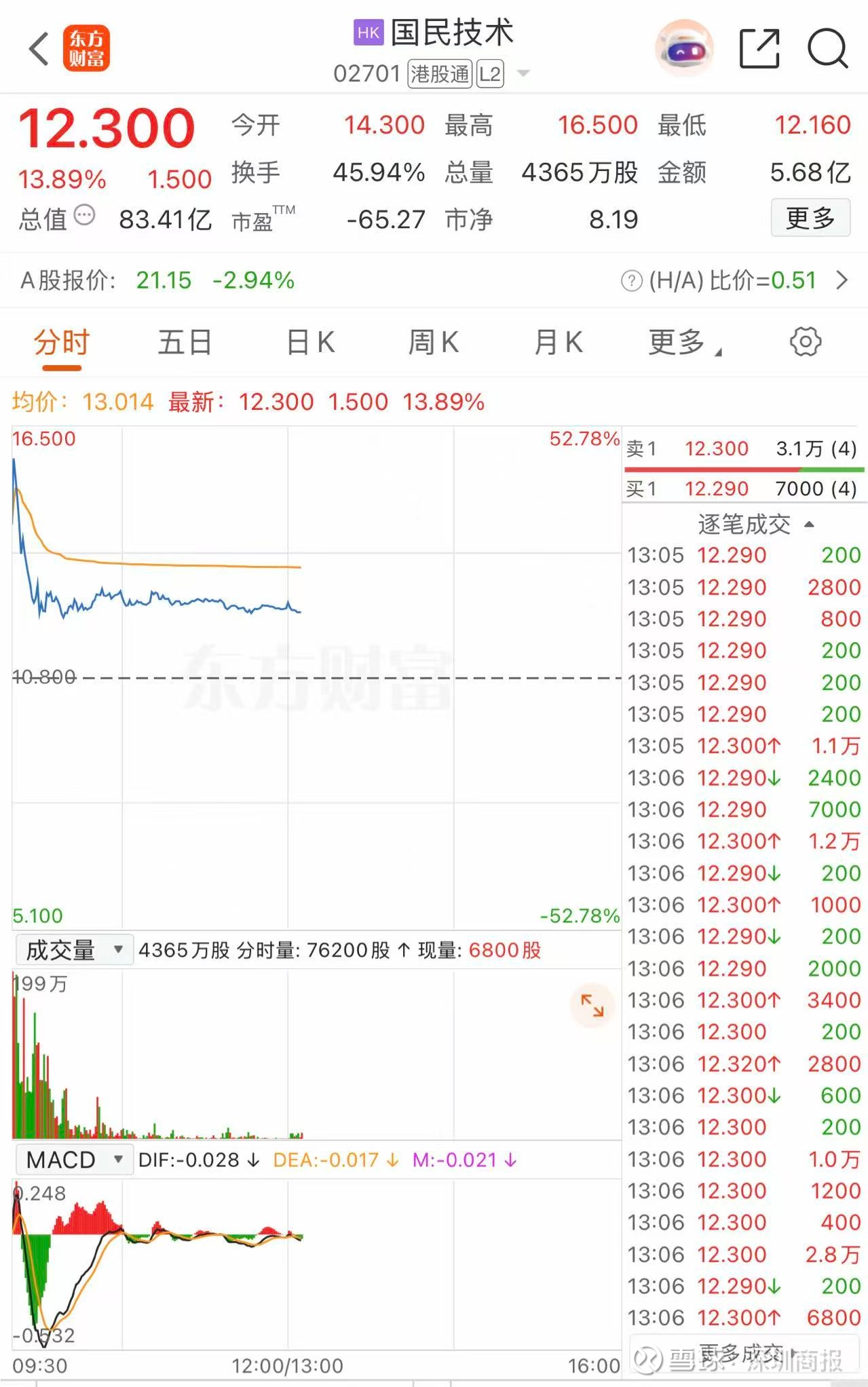
Task: Go back with the arrow
Action: click(x=39, y=49)
